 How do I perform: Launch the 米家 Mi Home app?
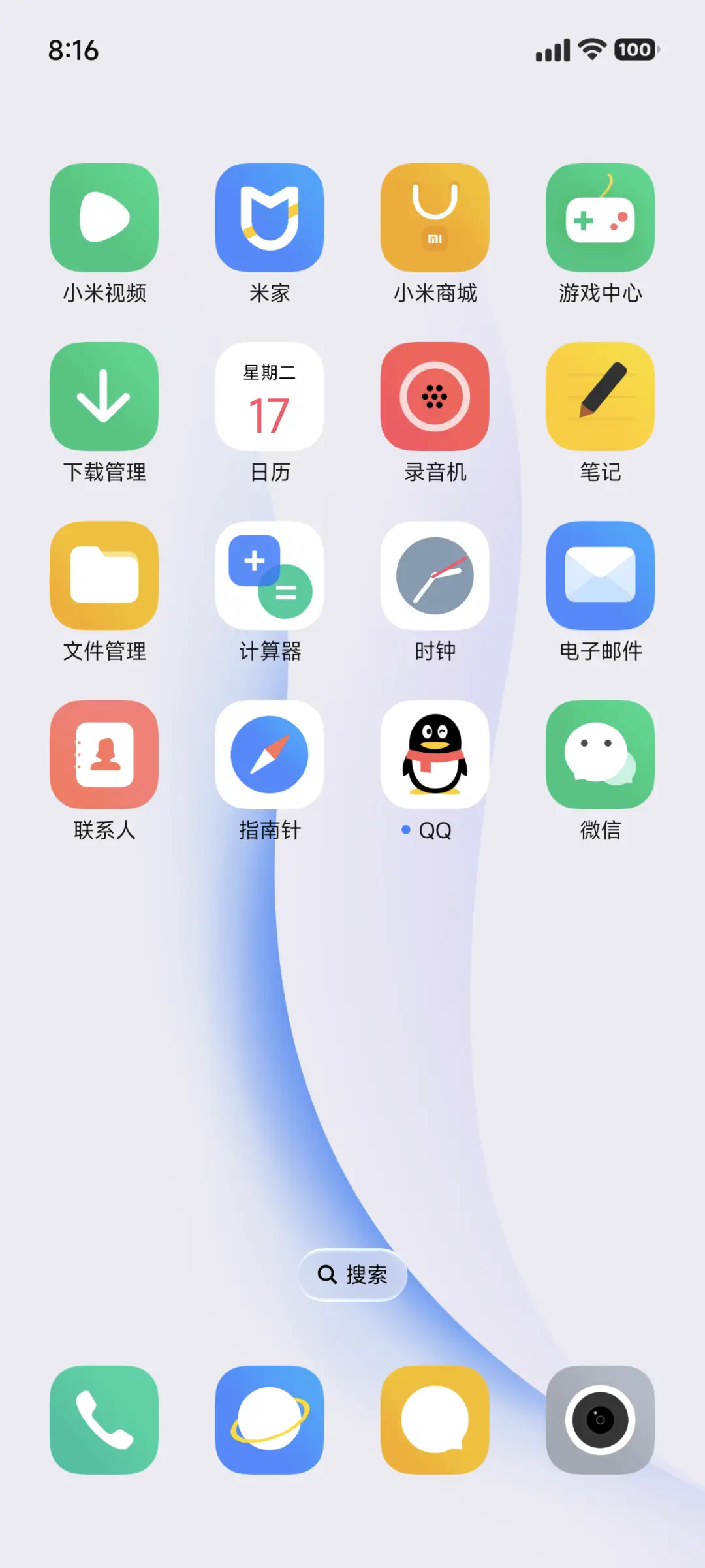click(270, 217)
